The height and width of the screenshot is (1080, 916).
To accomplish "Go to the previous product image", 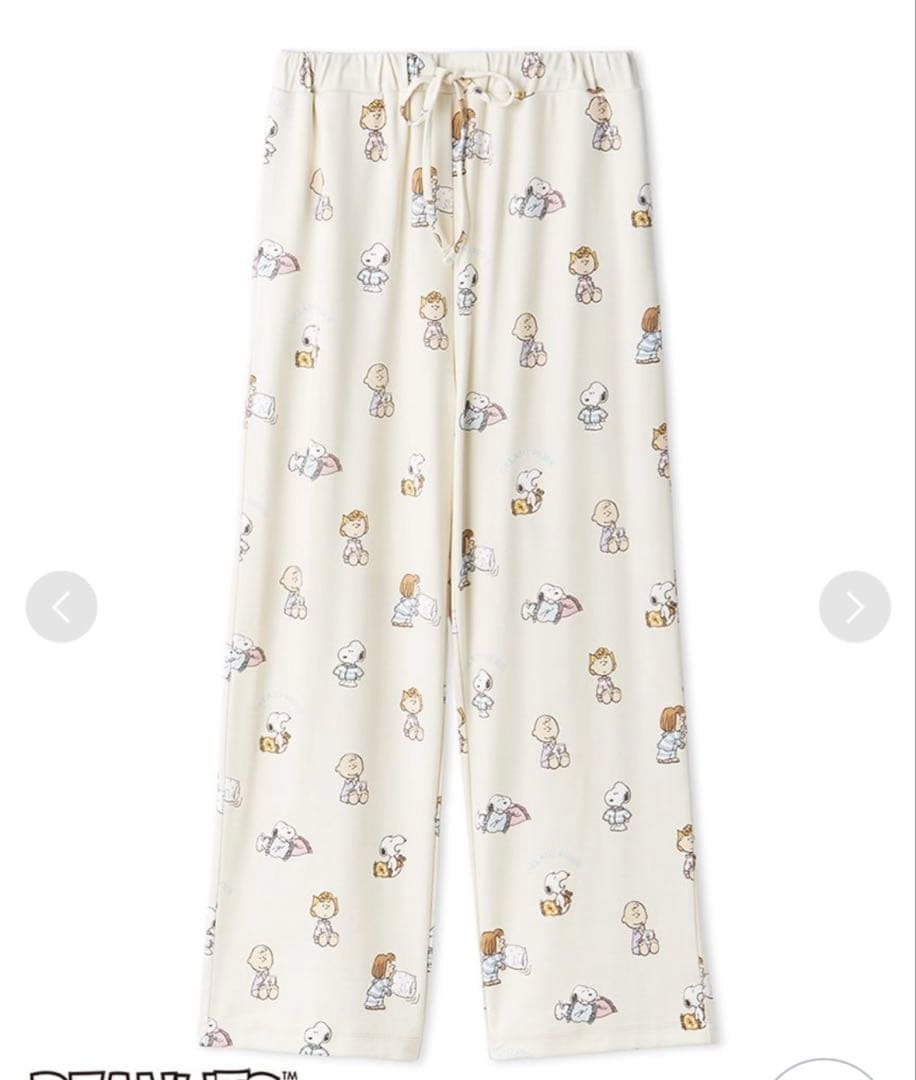I will point(61,606).
